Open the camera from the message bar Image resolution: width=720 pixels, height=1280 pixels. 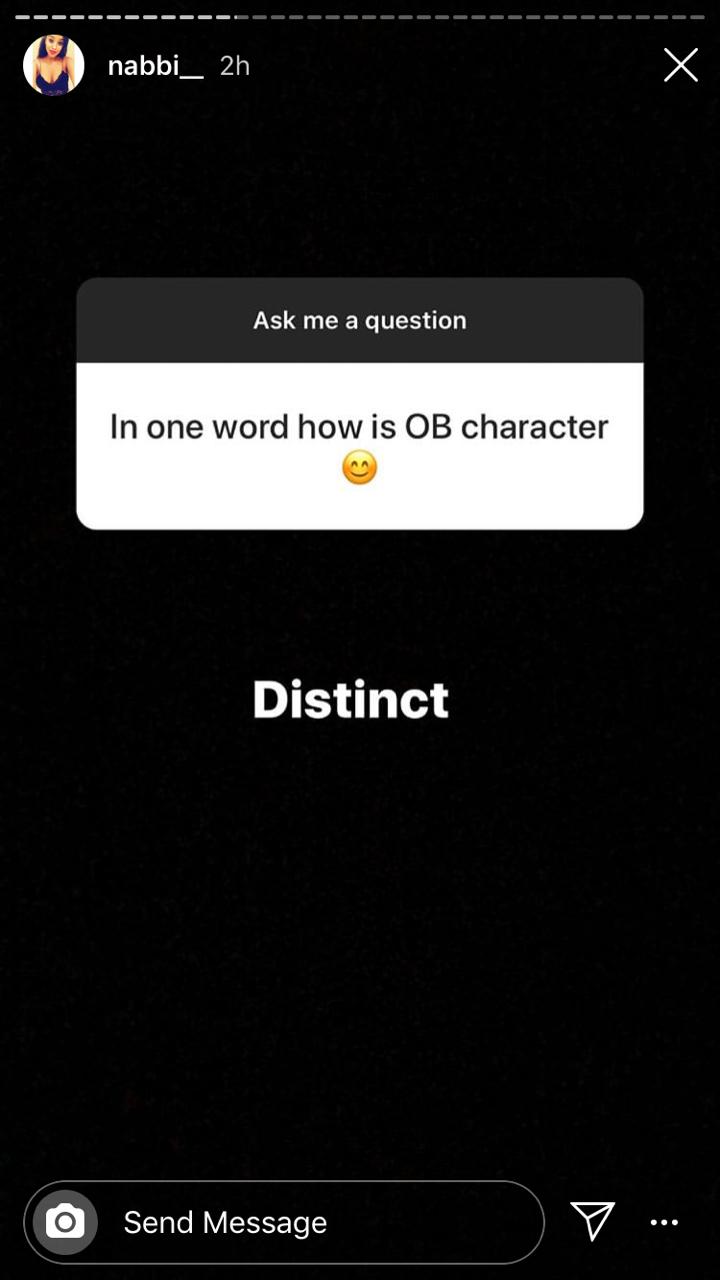click(x=65, y=1222)
